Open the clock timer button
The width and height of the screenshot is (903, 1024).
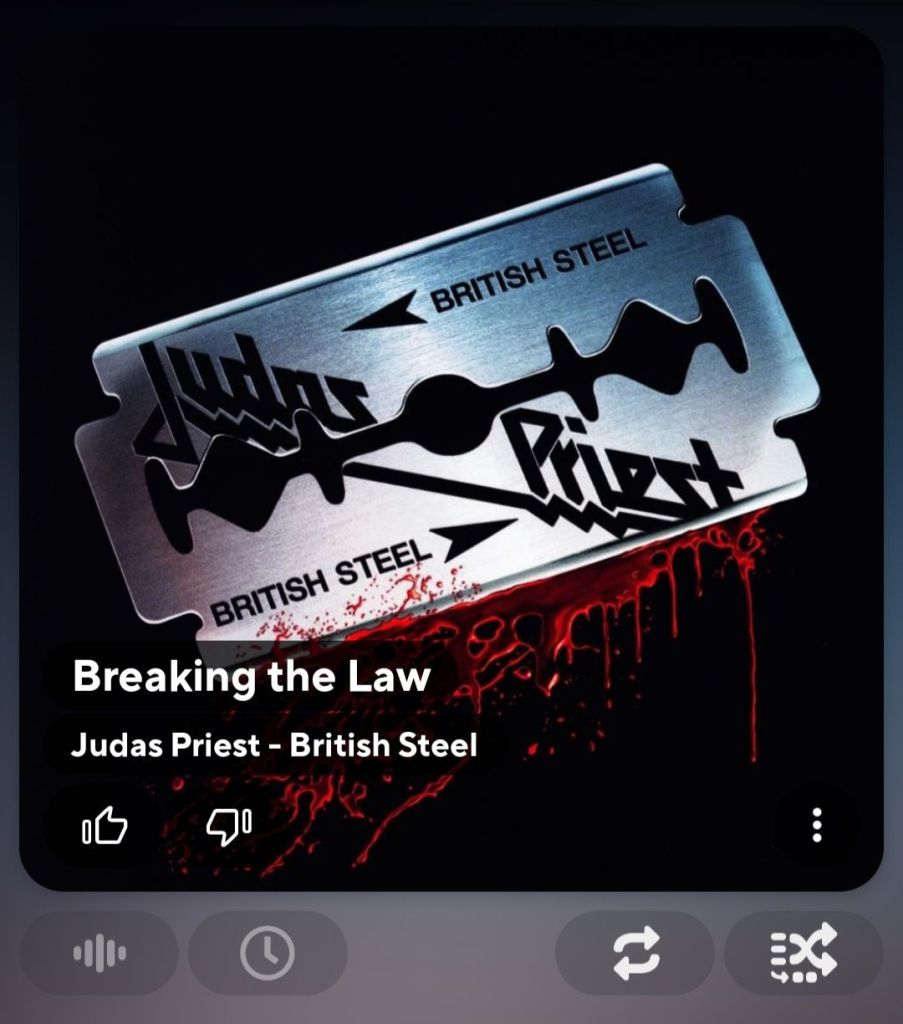[x=267, y=953]
